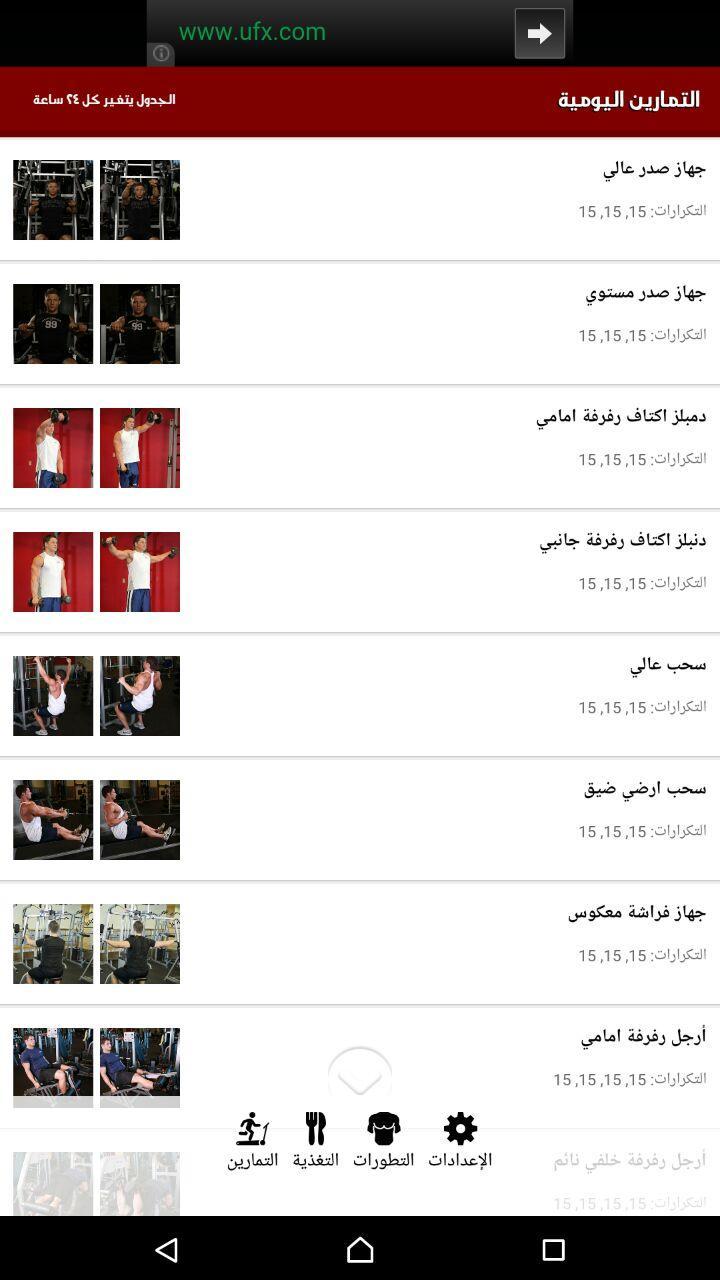
Task: Switch to the التطورات progress tab
Action: point(383,1140)
